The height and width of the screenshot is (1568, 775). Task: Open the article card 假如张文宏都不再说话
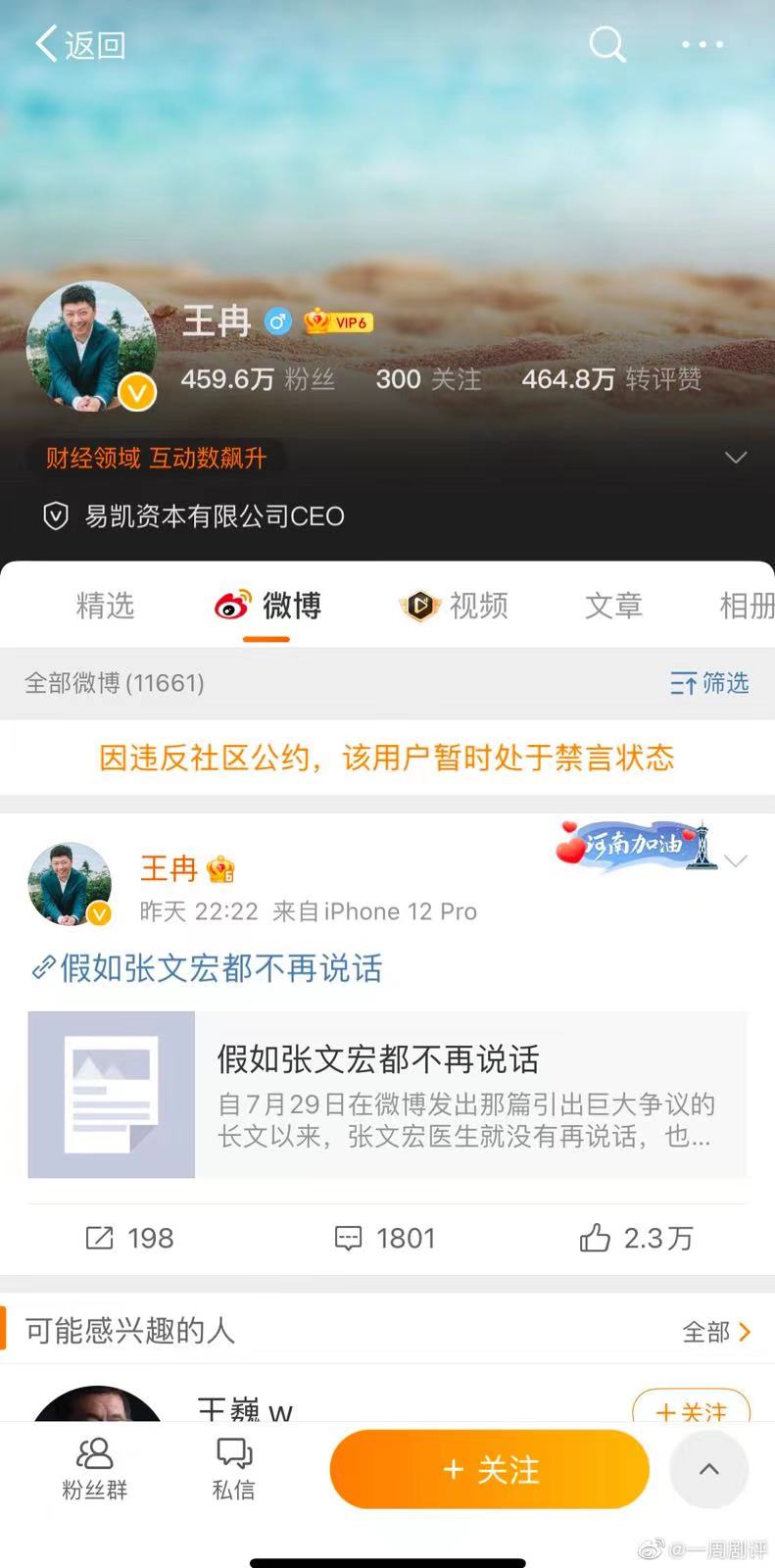tap(387, 1095)
